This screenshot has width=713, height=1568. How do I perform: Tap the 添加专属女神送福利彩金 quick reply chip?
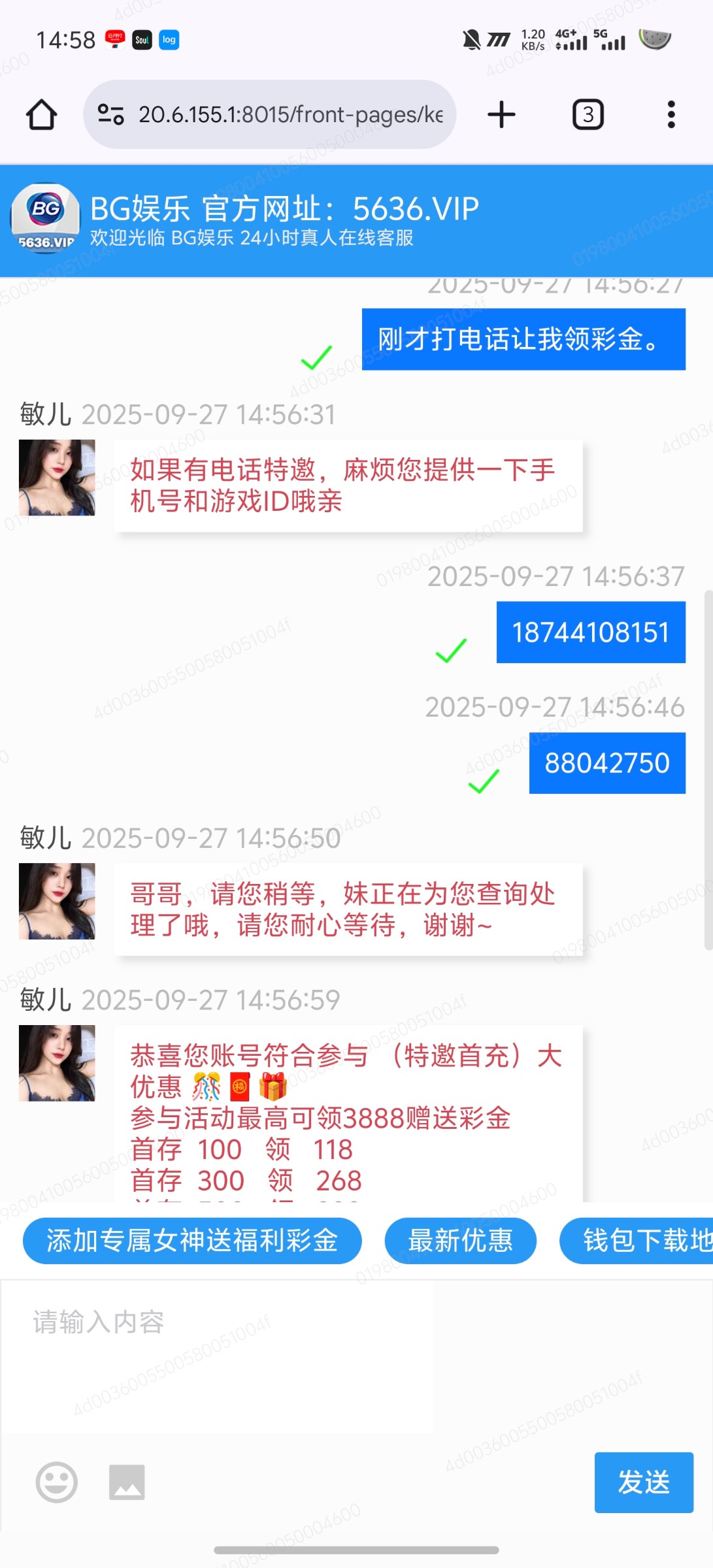[x=192, y=1240]
